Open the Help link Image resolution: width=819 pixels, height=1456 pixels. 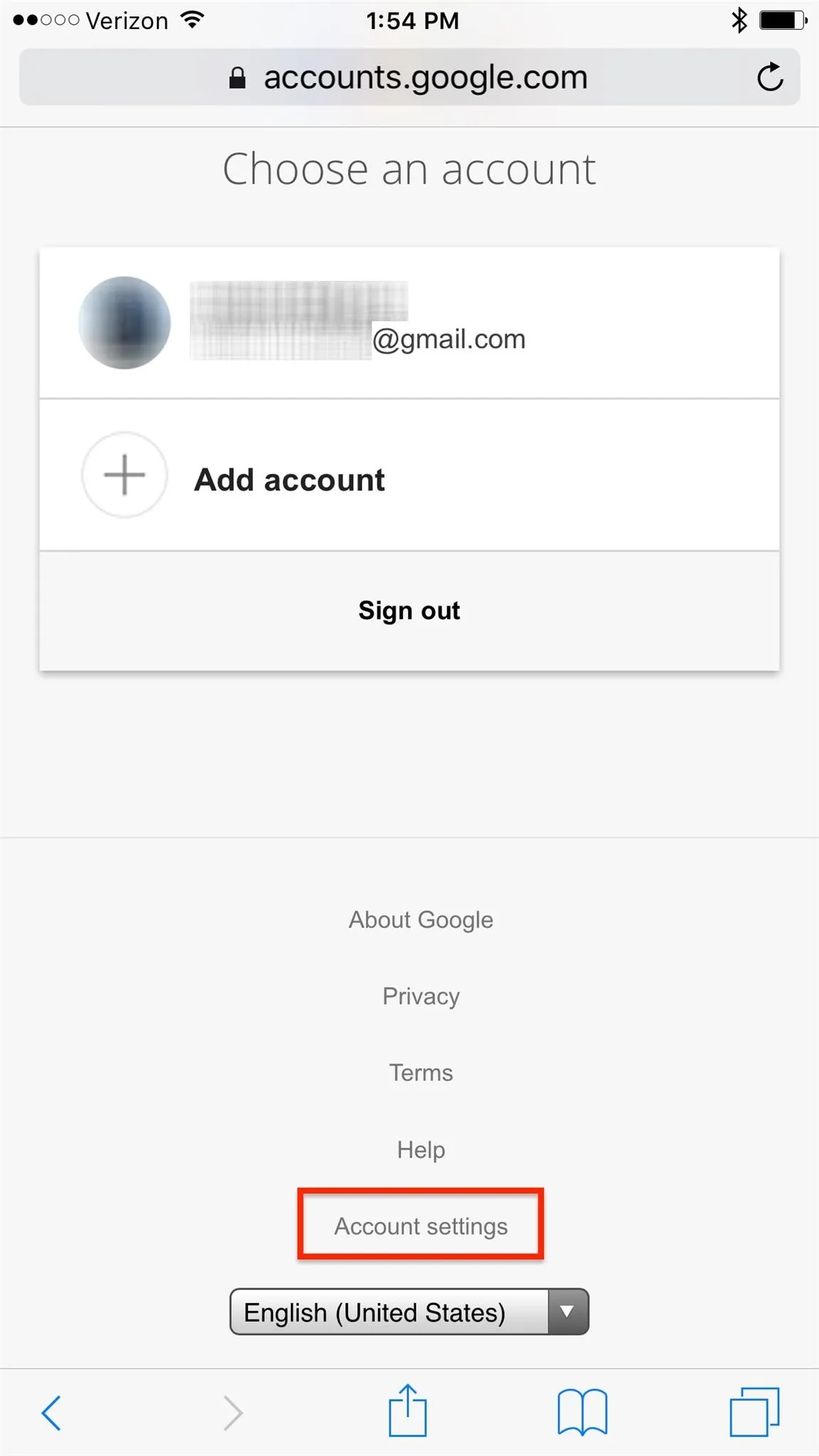[x=421, y=1150]
